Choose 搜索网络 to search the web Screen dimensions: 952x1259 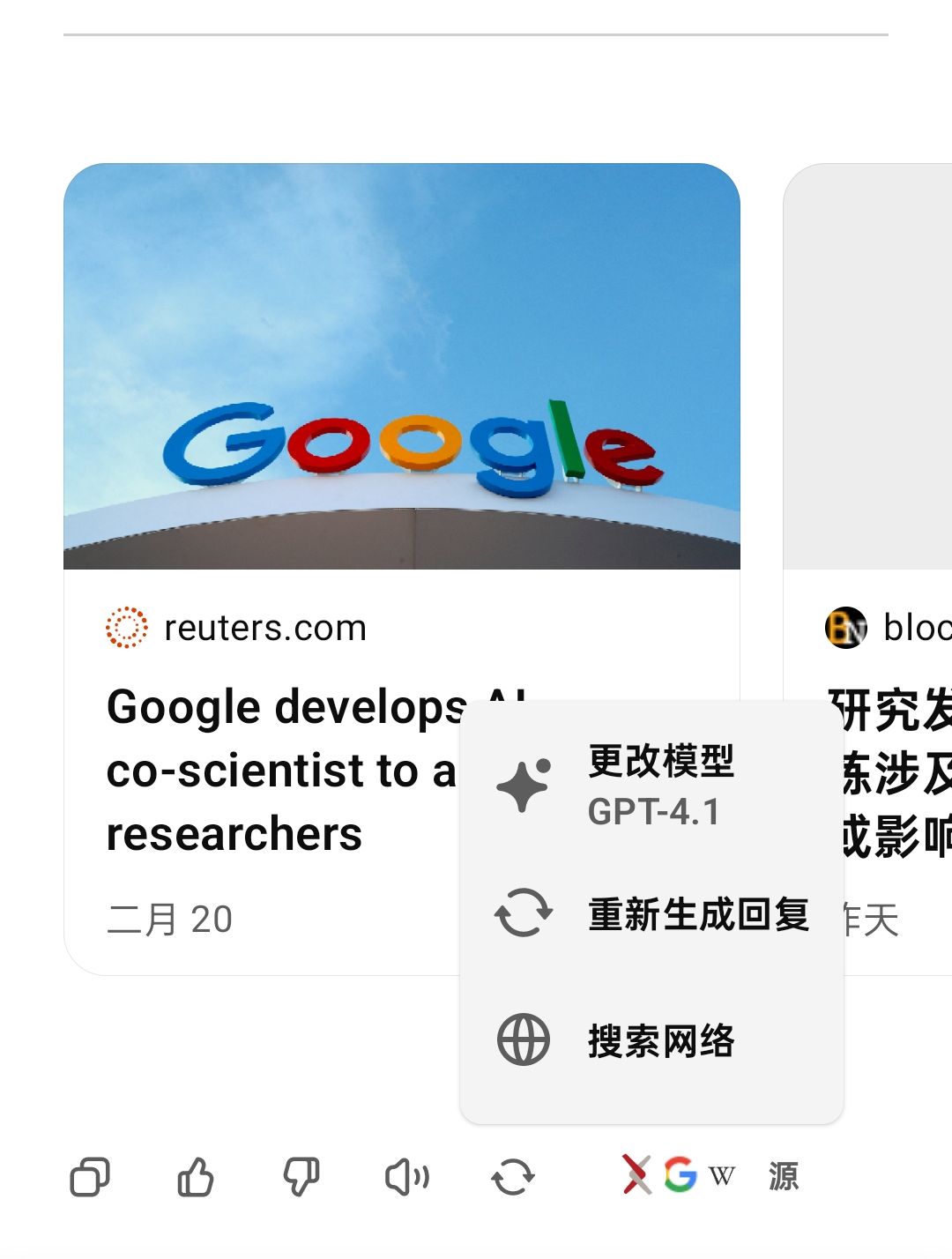652,1040
